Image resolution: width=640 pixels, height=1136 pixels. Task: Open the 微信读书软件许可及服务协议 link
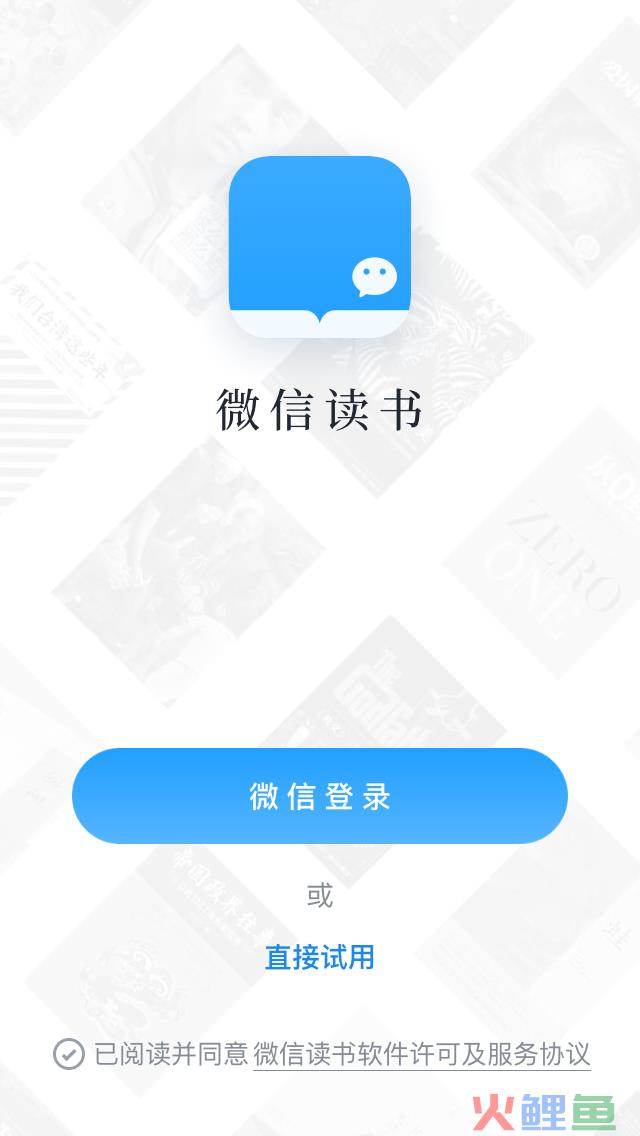click(421, 1054)
